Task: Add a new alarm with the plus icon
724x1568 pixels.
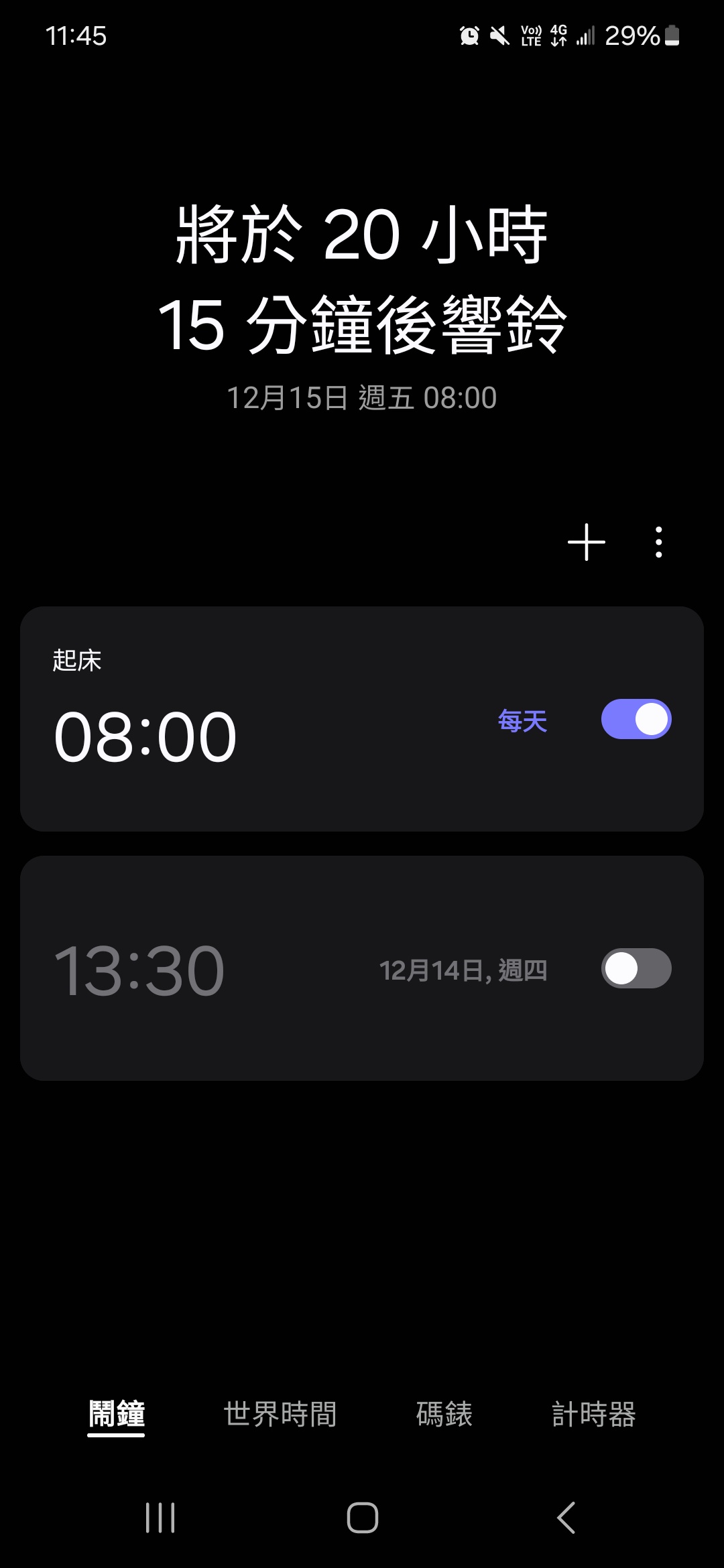Action: point(586,542)
